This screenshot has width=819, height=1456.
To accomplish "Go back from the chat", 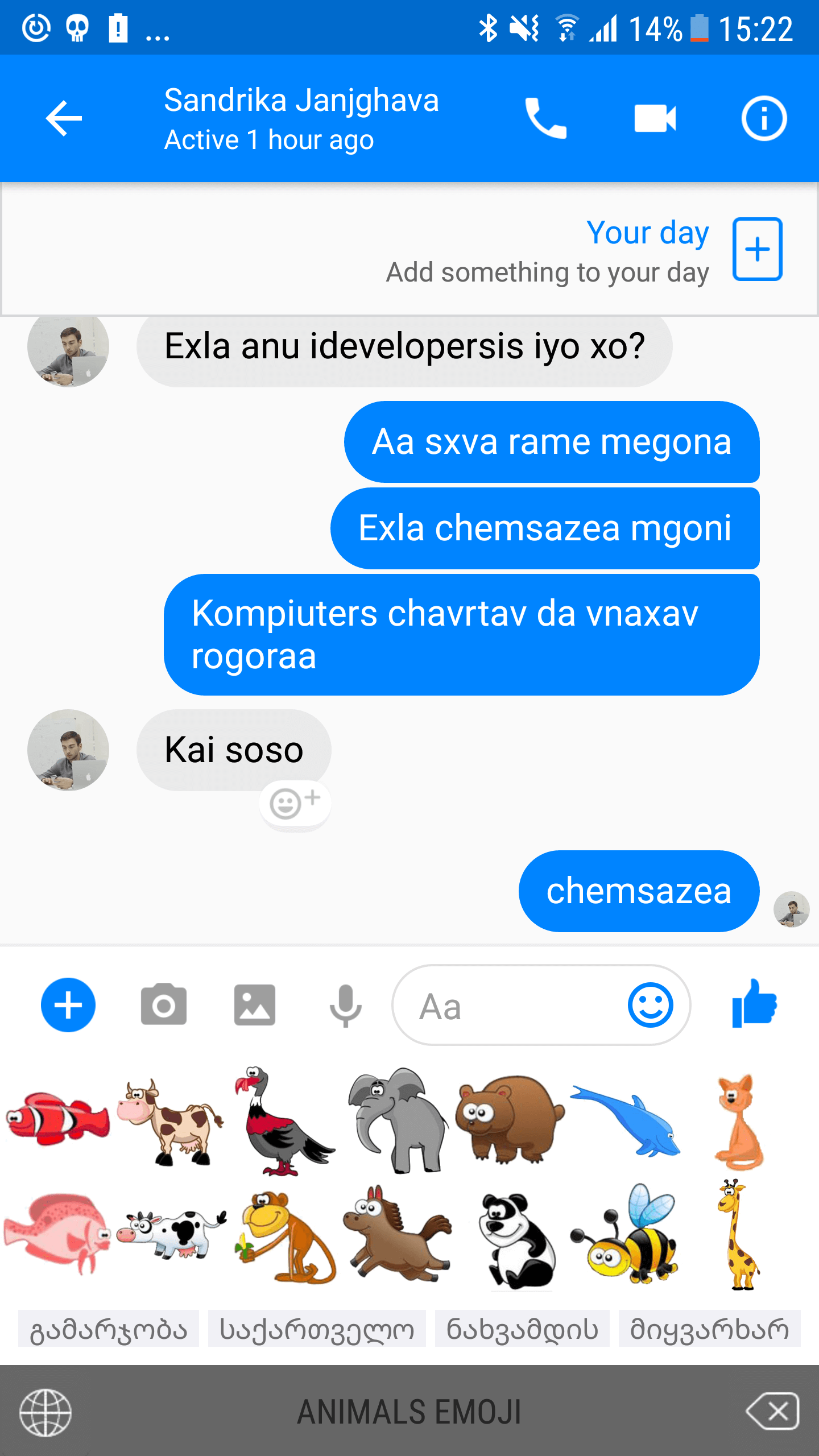I will 64,118.
